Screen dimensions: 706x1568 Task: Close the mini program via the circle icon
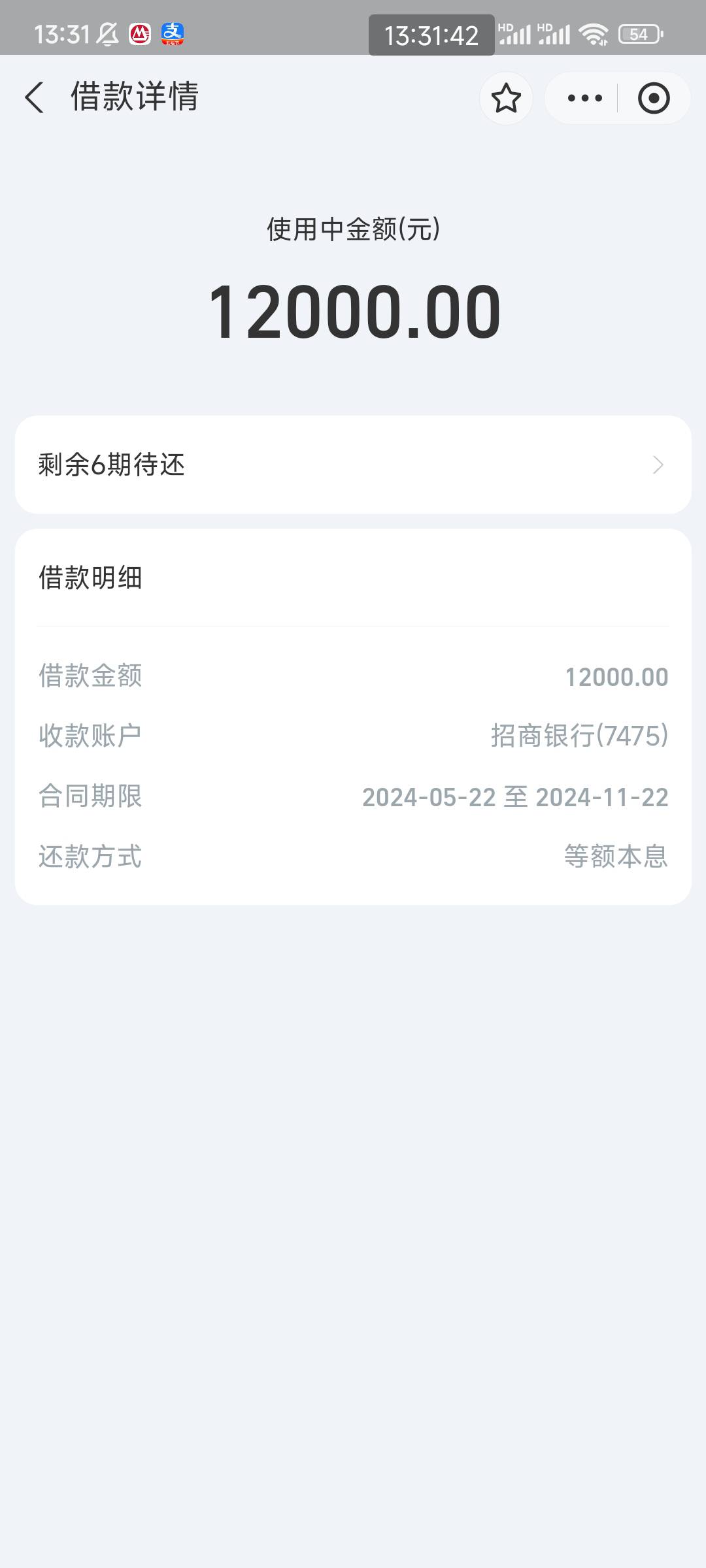click(654, 98)
